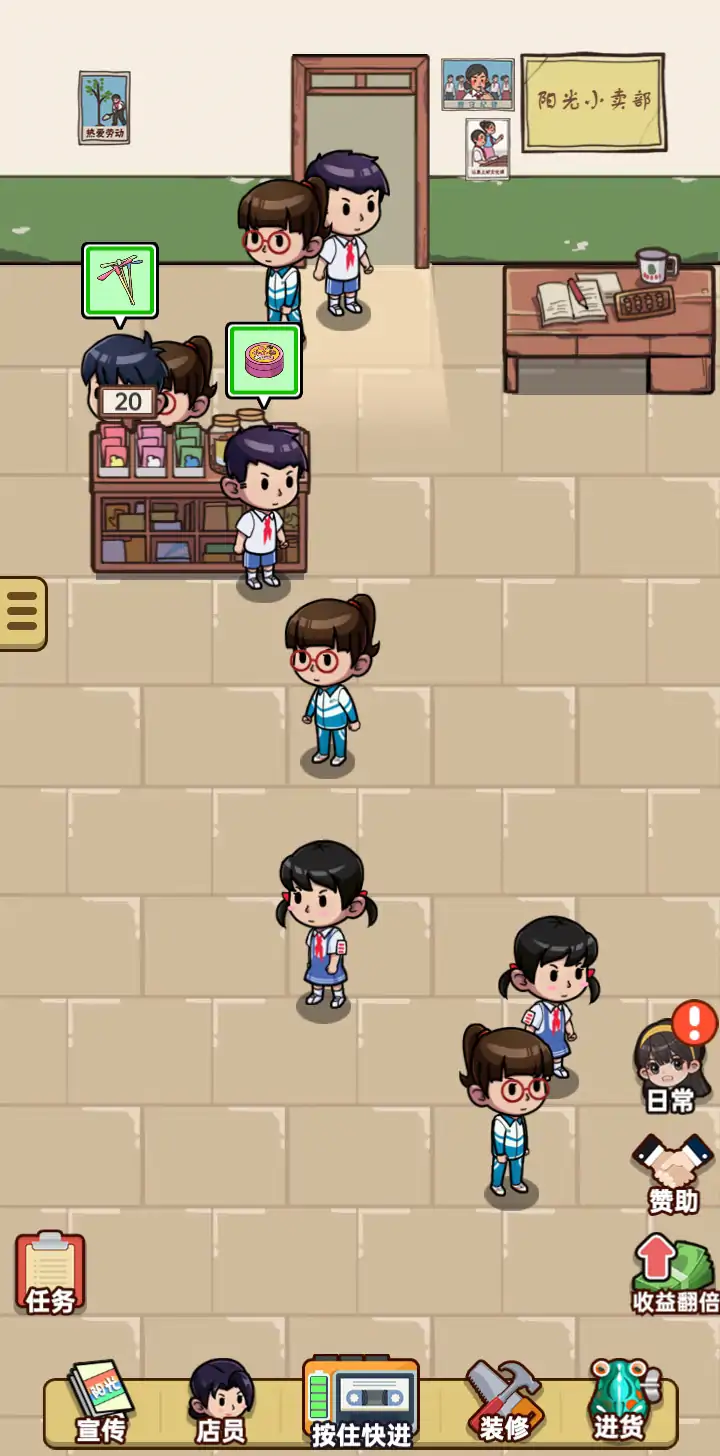The width and height of the screenshot is (720, 1456).
Task: Open the 任务 tasks clipboard
Action: click(x=50, y=1272)
